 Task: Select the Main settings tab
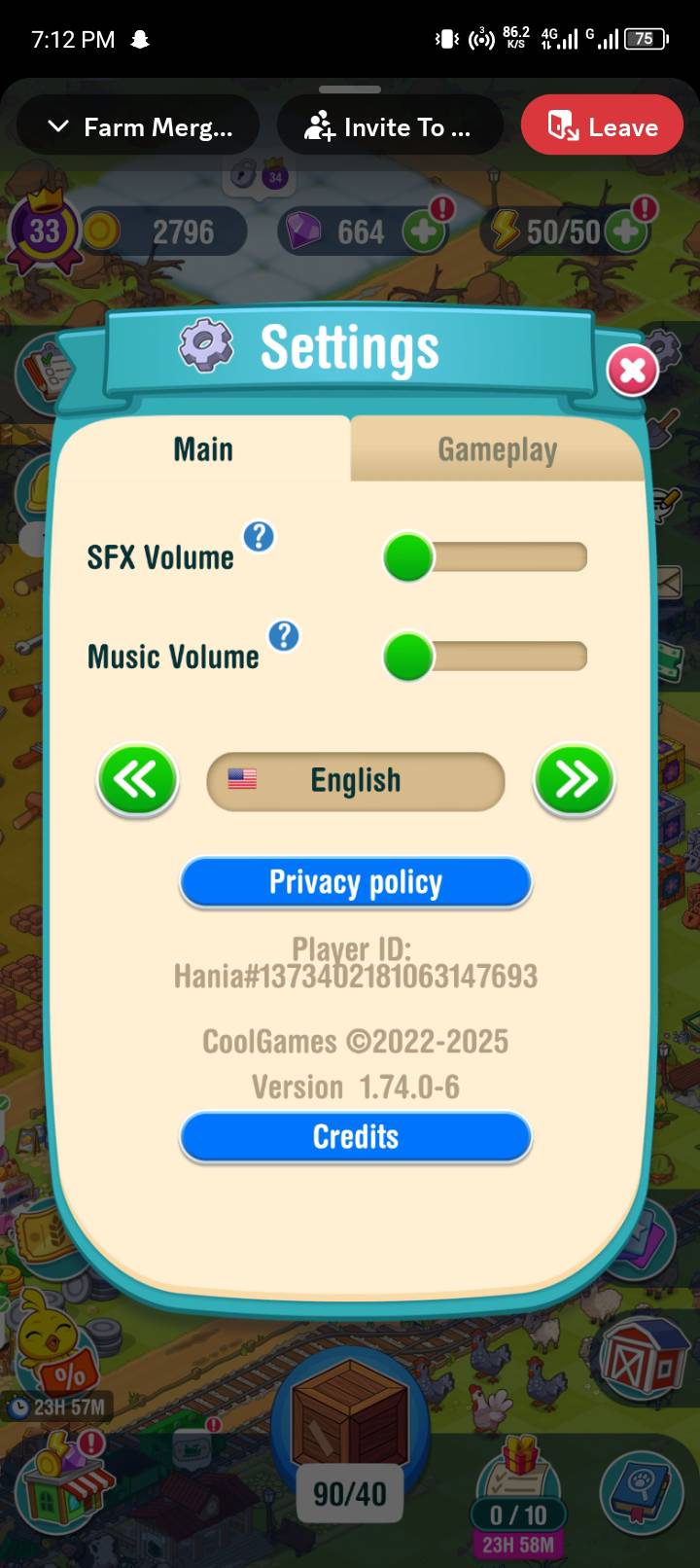[203, 449]
